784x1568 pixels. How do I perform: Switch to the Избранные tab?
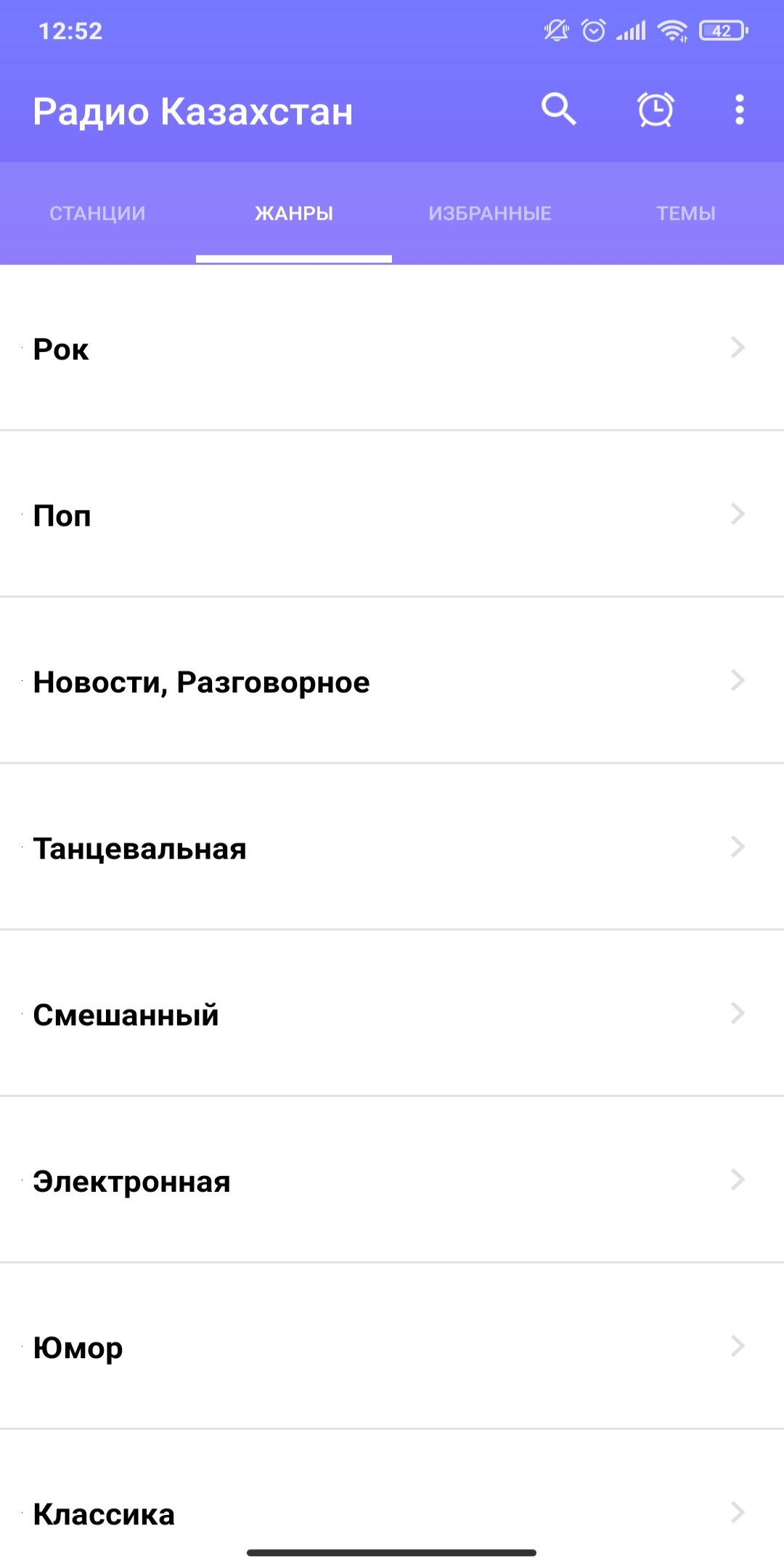pyautogui.click(x=490, y=213)
